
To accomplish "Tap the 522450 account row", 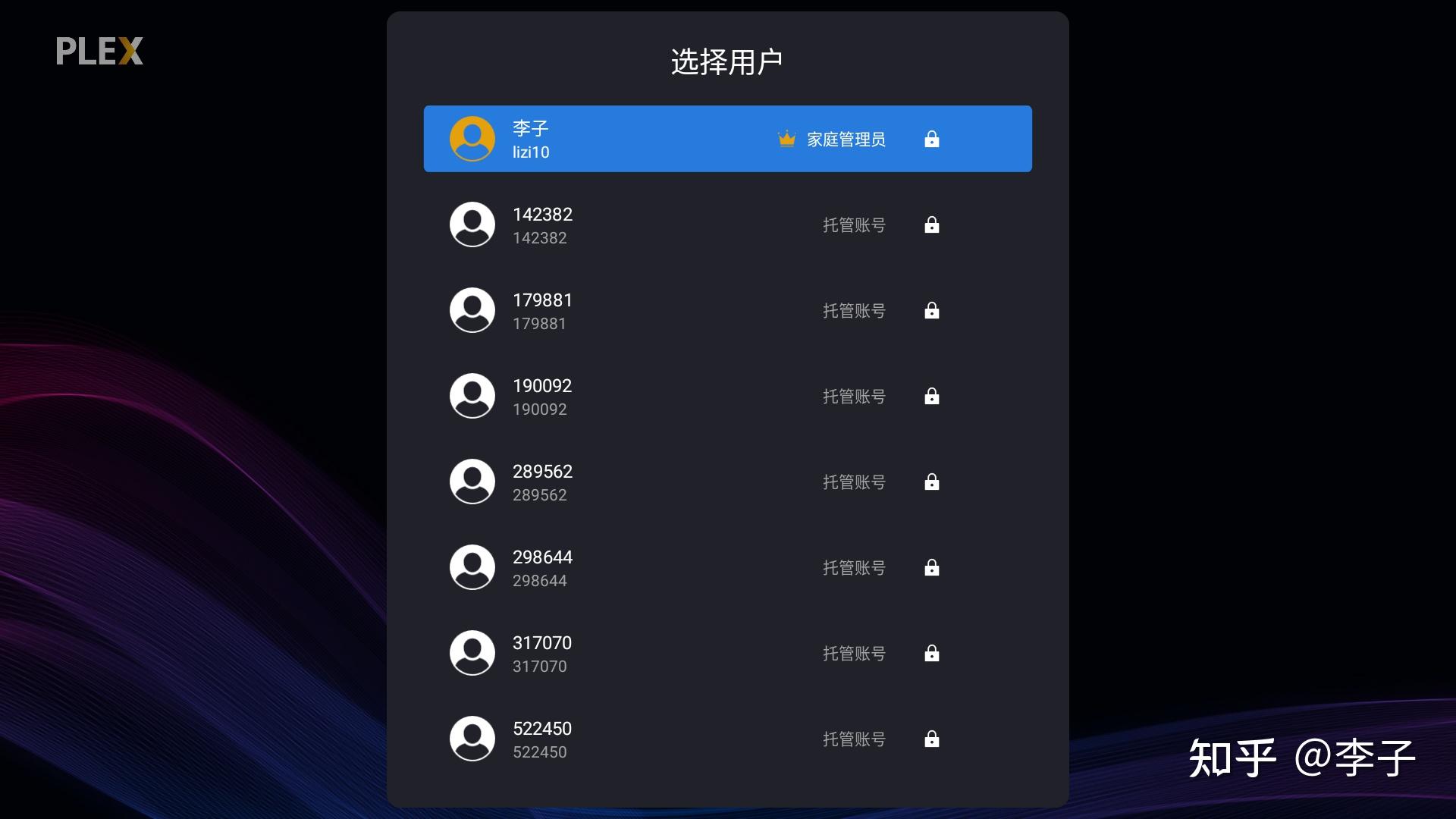I will tap(726, 739).
